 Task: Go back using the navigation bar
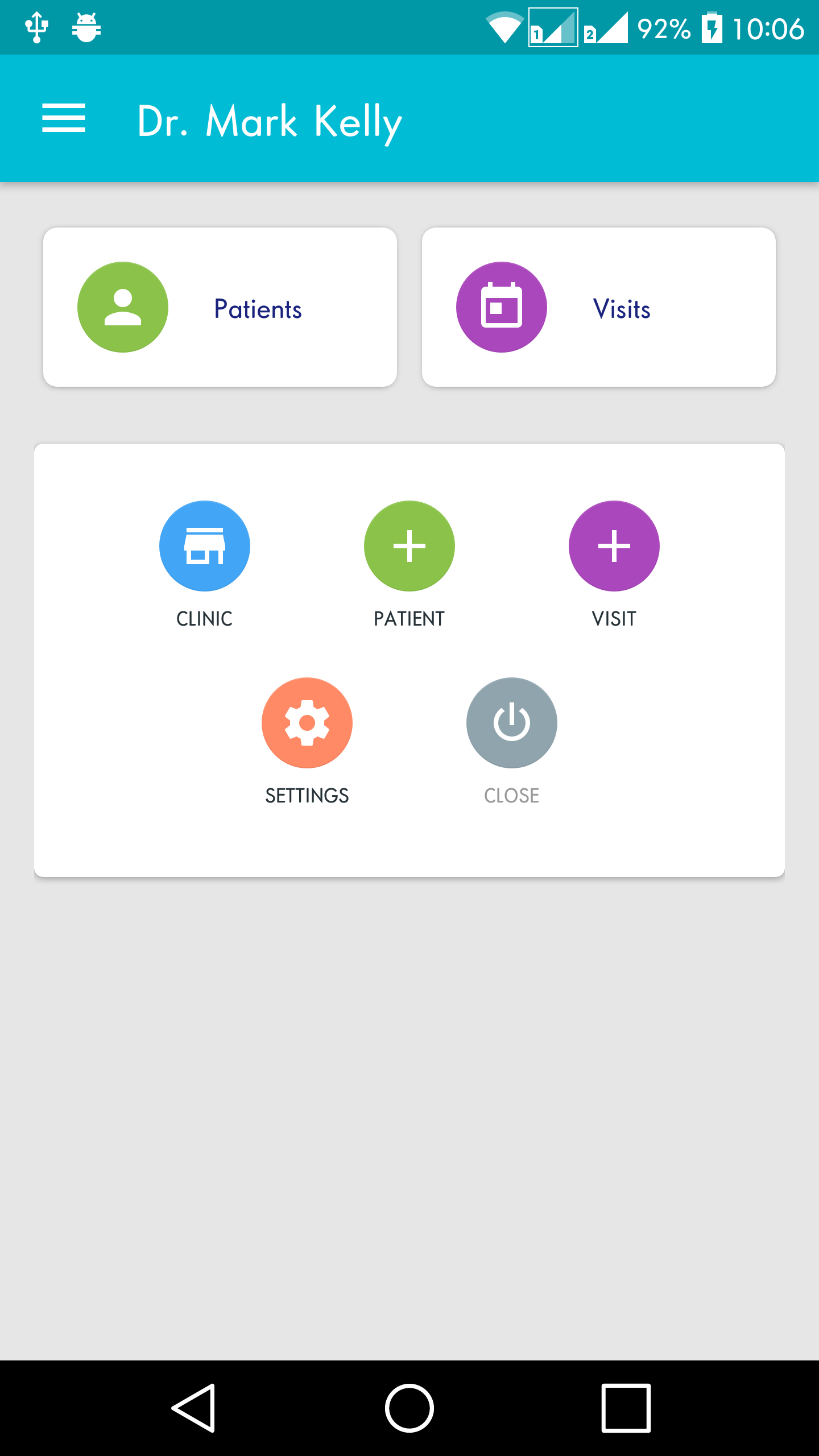click(x=193, y=1408)
